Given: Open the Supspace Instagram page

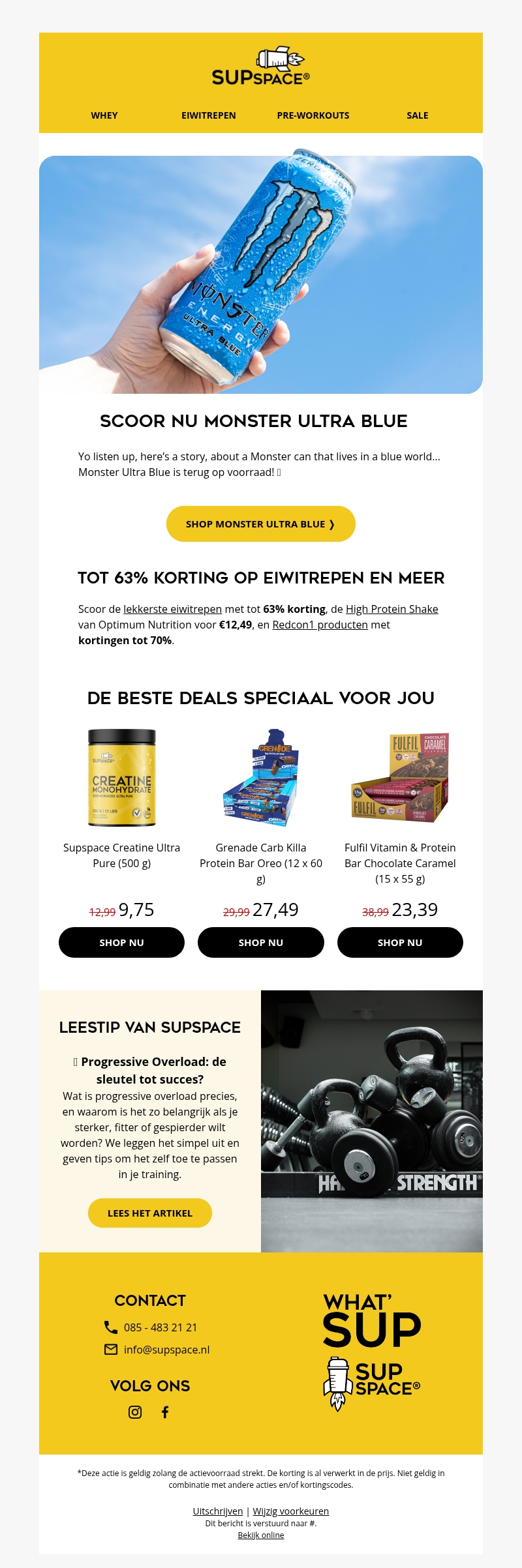Looking at the screenshot, I should (x=135, y=1412).
